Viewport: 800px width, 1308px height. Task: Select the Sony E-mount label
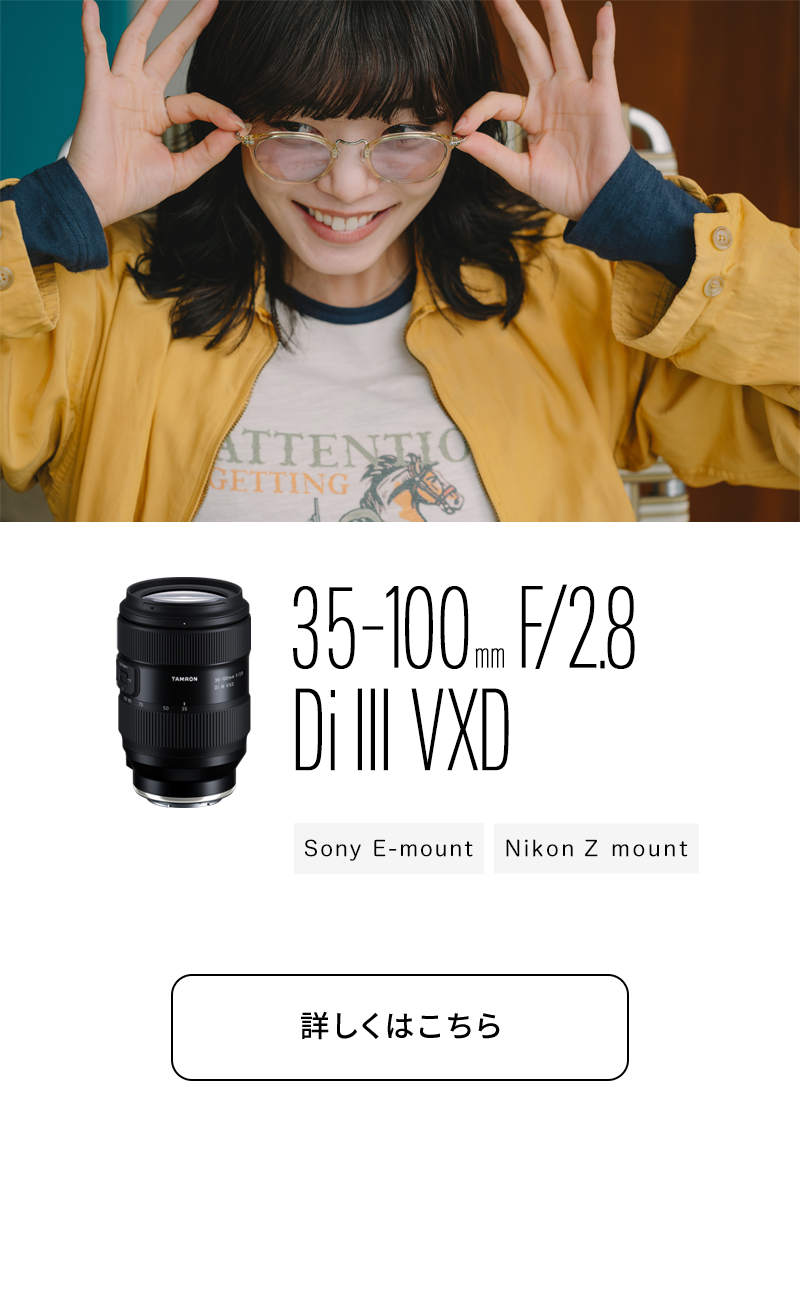tap(390, 848)
